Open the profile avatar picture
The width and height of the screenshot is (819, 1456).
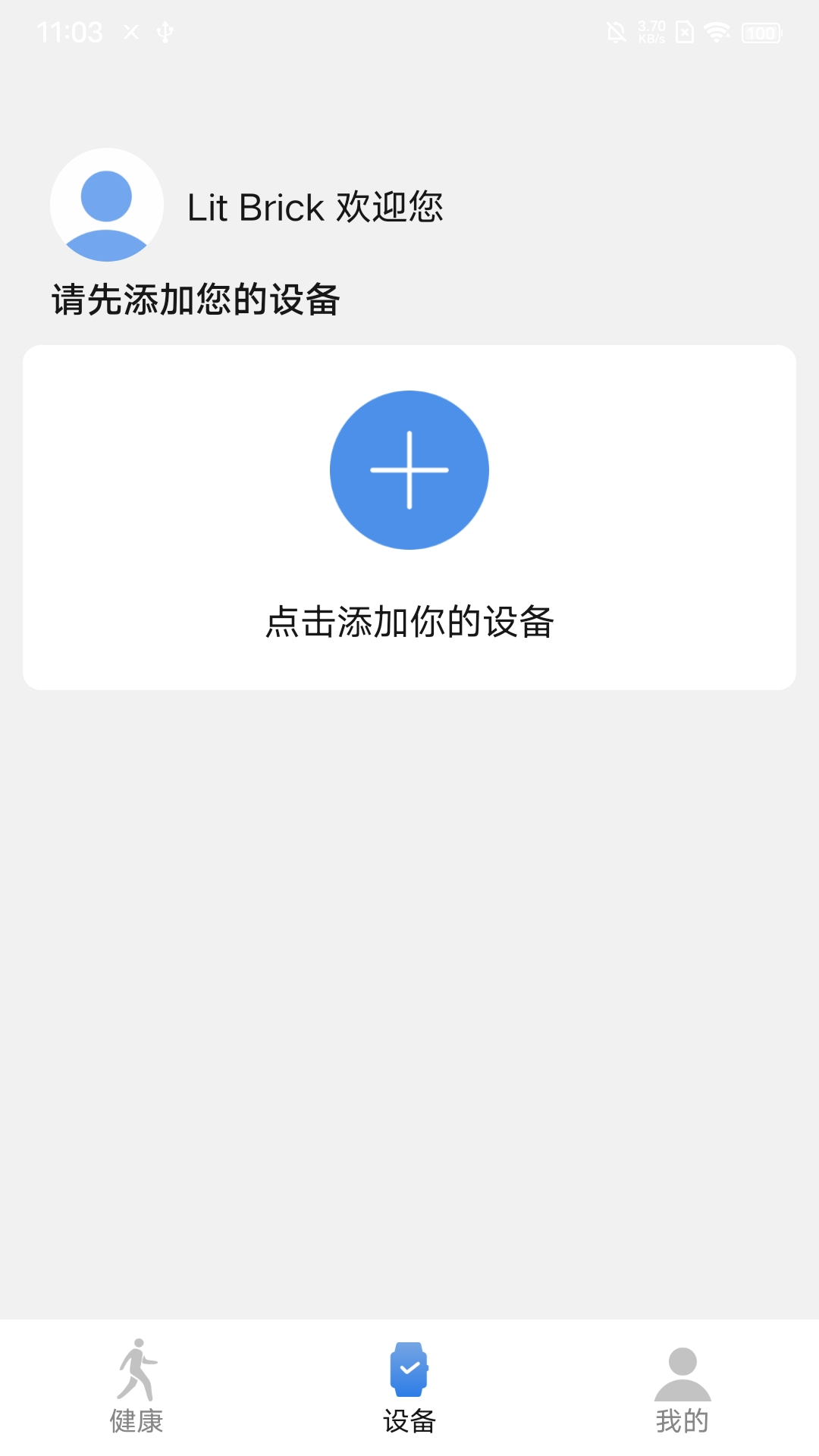click(107, 205)
